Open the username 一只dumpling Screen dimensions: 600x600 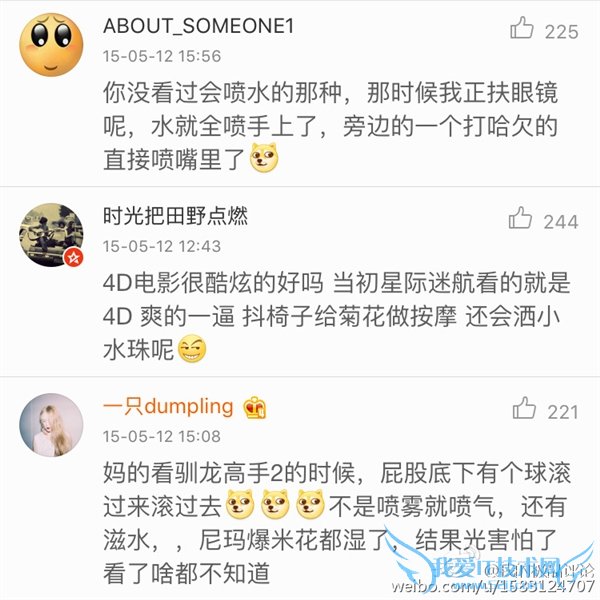[168, 406]
